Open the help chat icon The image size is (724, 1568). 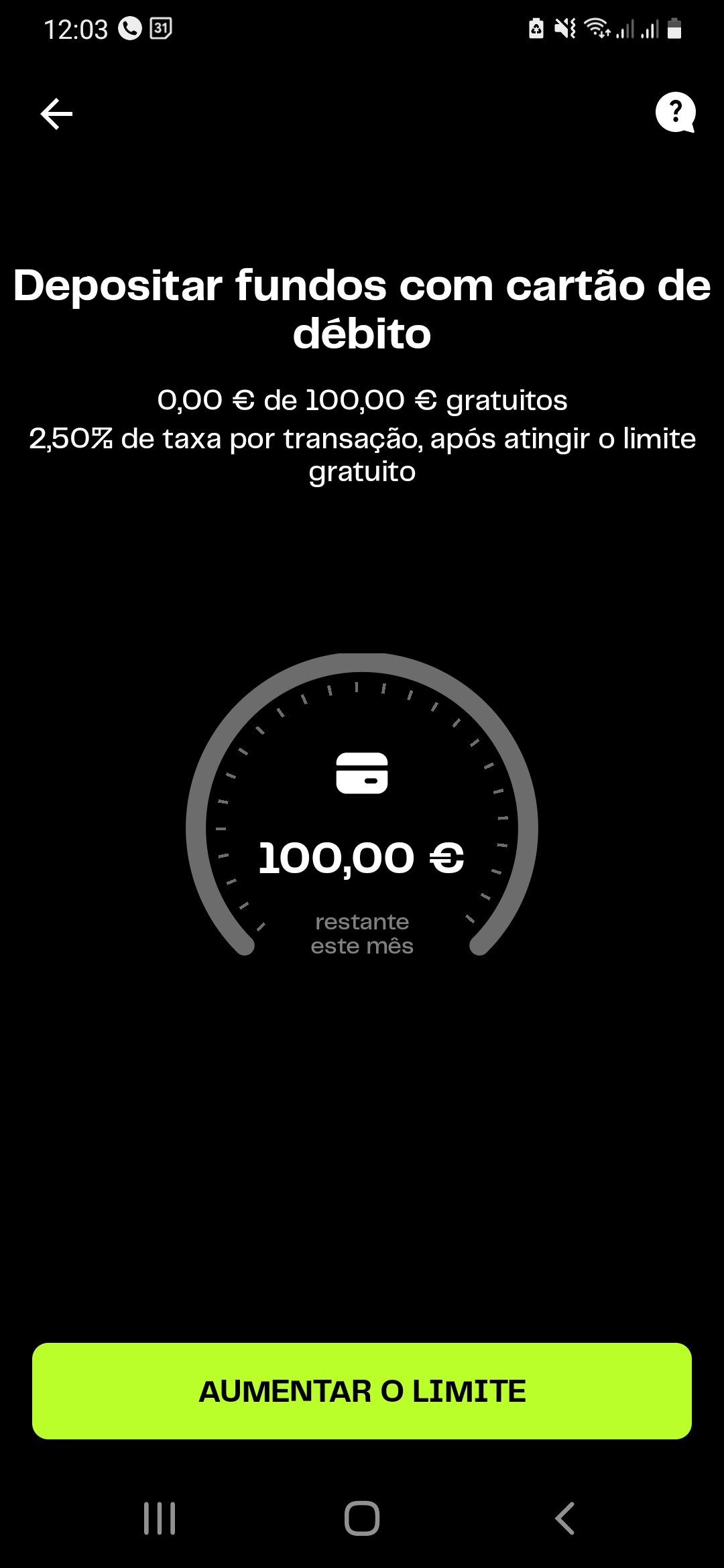click(x=675, y=113)
